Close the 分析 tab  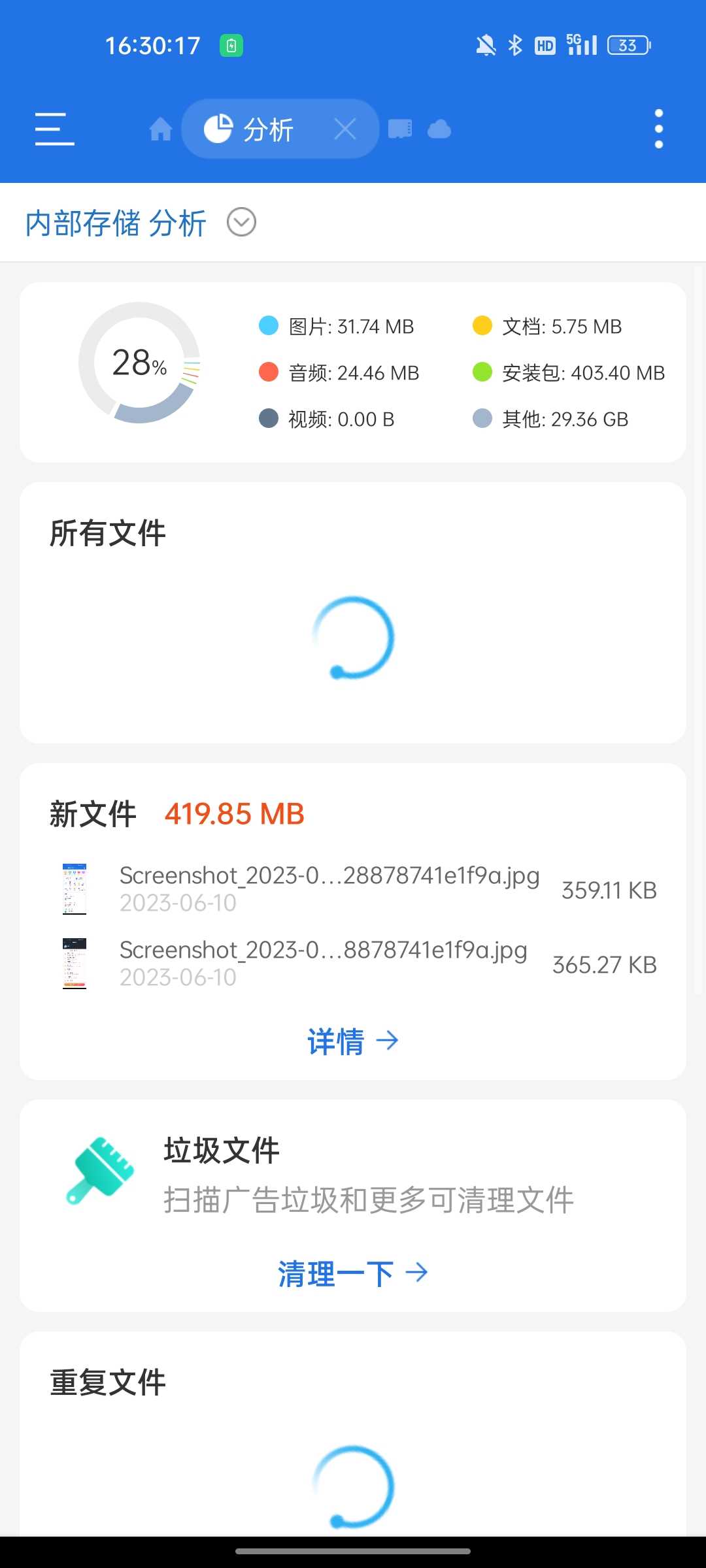(x=345, y=129)
